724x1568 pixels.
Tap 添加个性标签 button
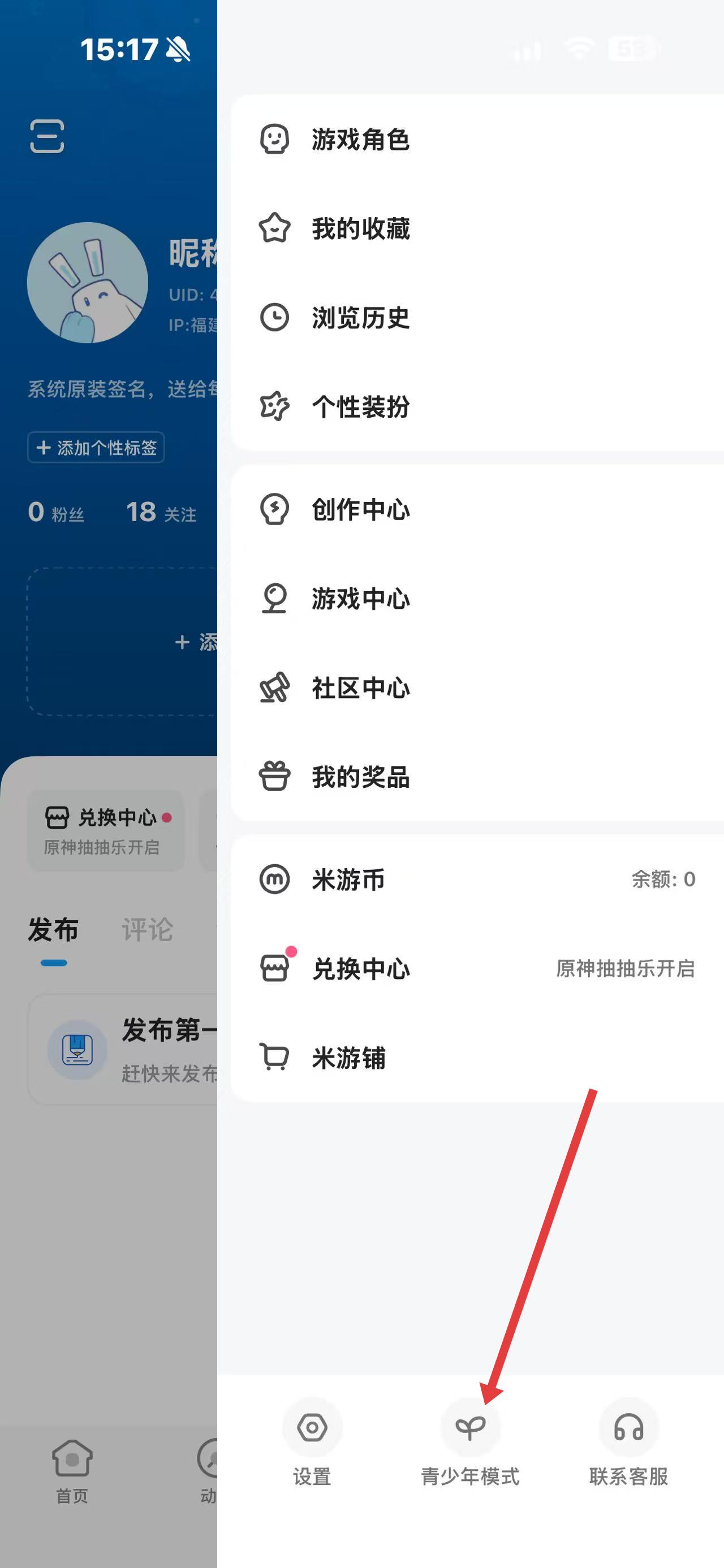tap(96, 448)
